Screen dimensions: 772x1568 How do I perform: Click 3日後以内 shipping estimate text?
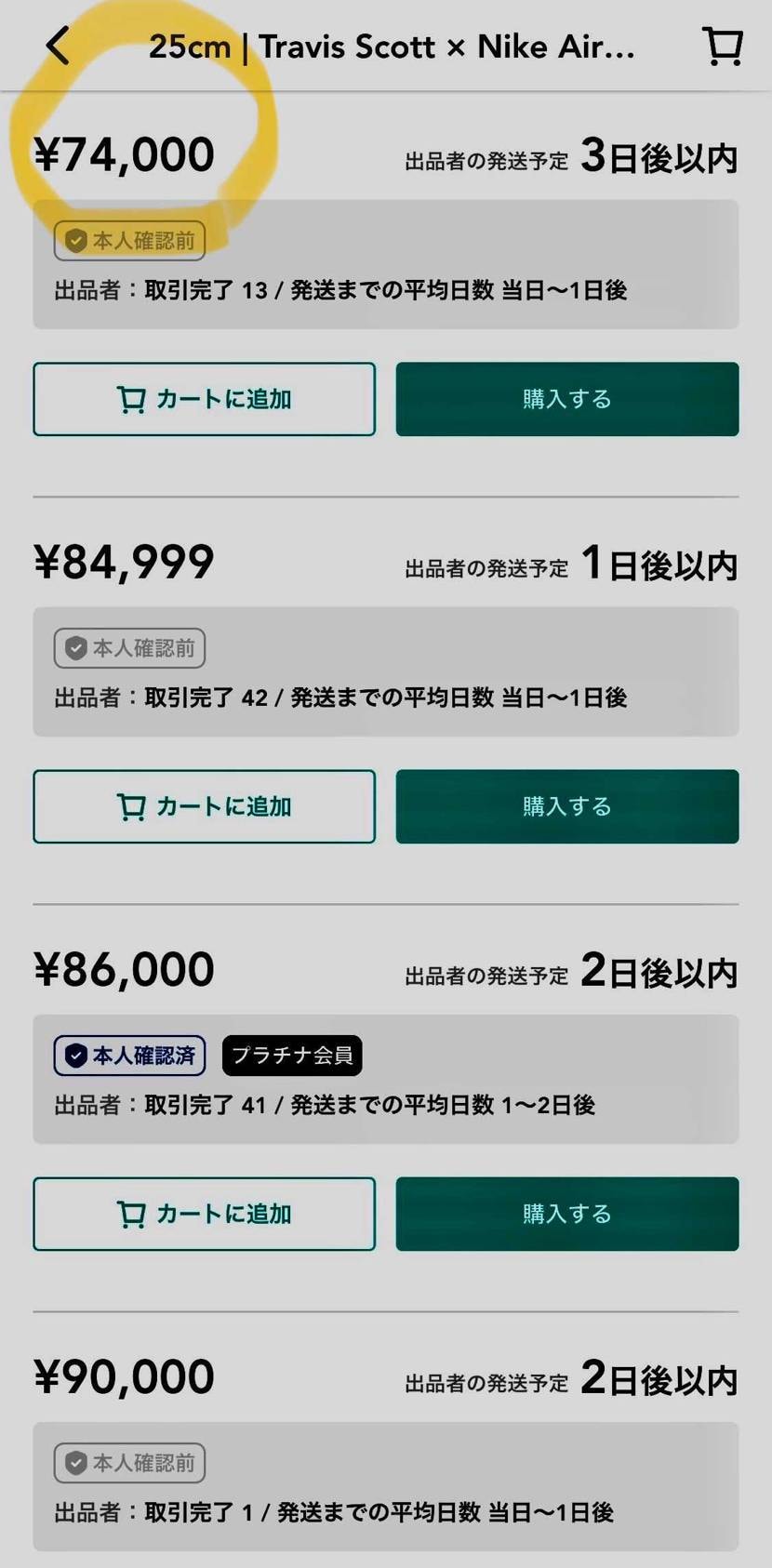658,156
